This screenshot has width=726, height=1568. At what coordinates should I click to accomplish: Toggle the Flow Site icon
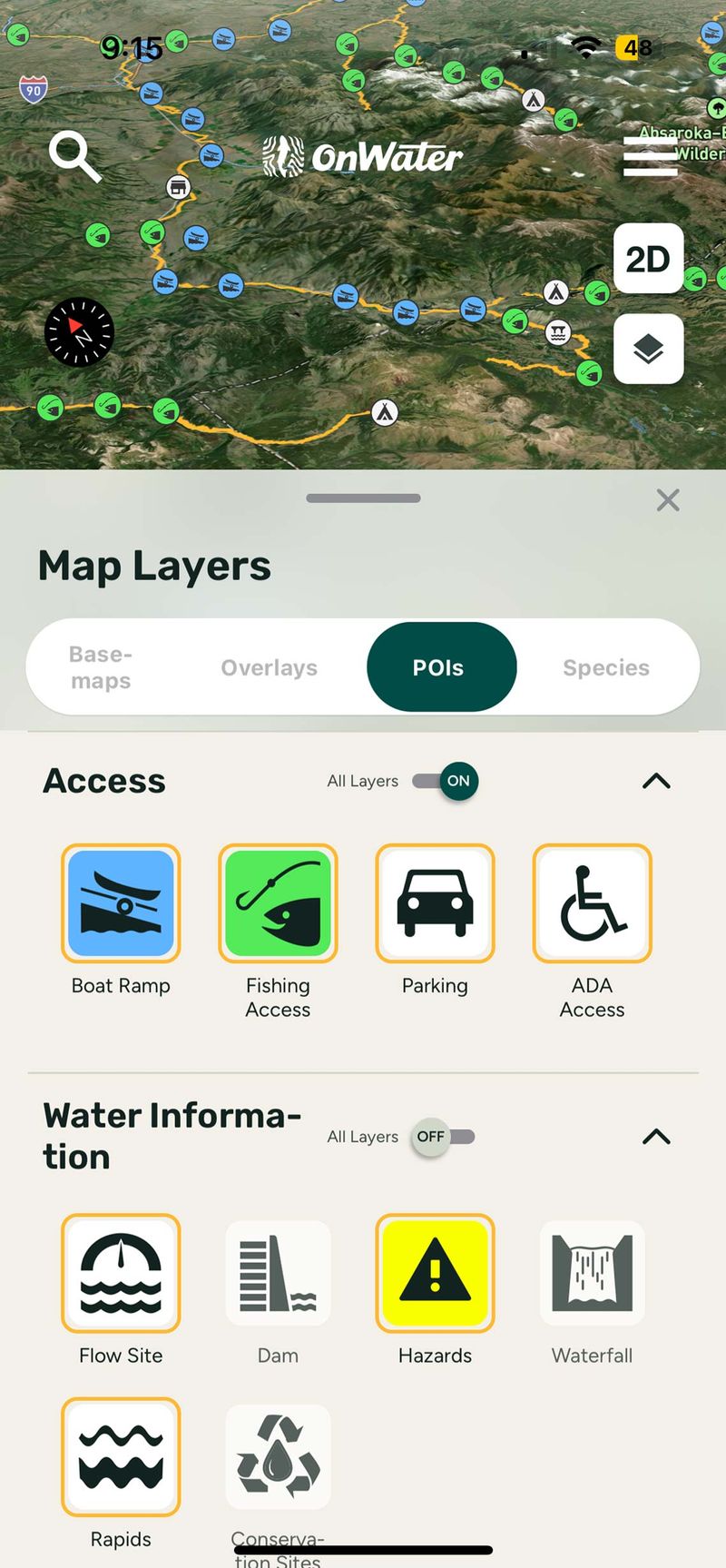pos(121,1272)
